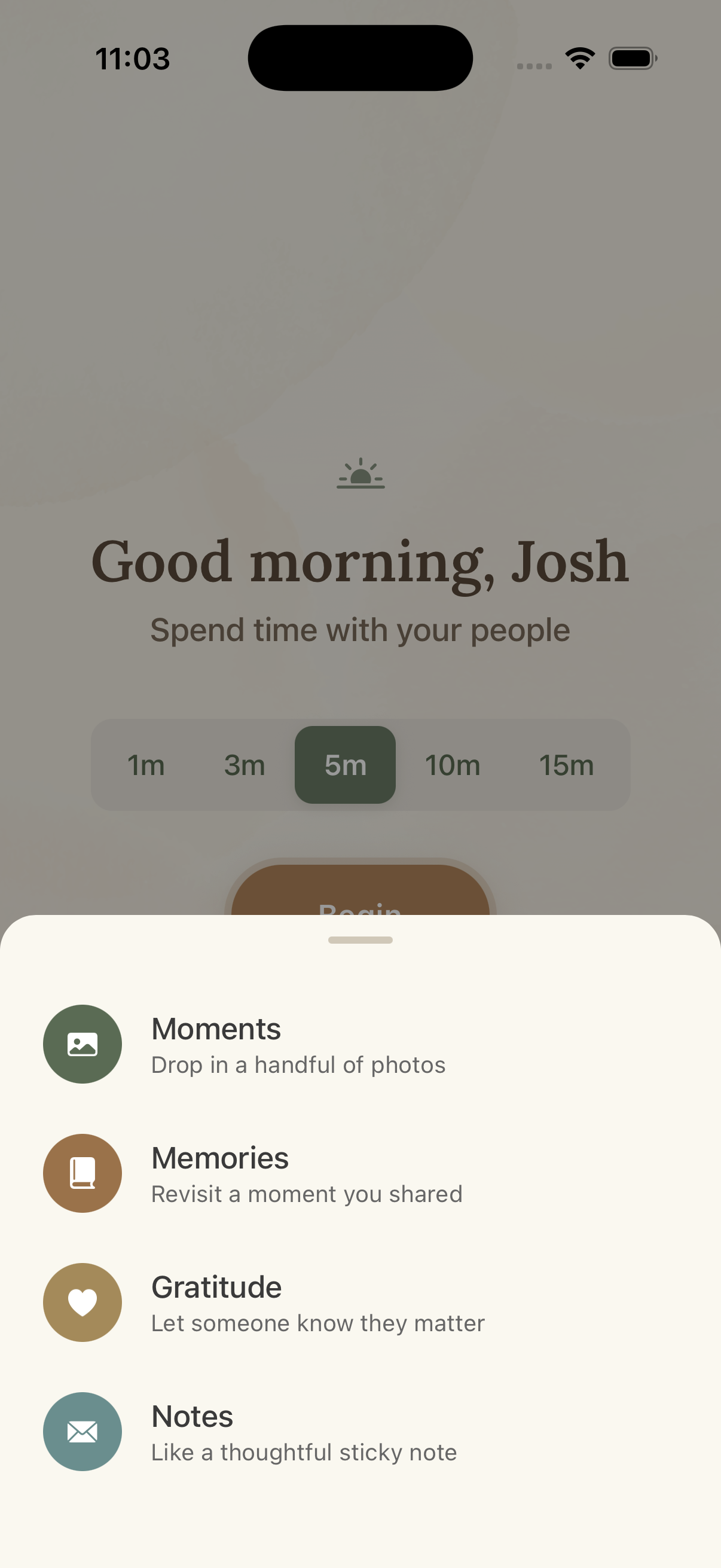Click the sunrise icon above the greeting
The width and height of the screenshot is (721, 1568).
point(360,475)
